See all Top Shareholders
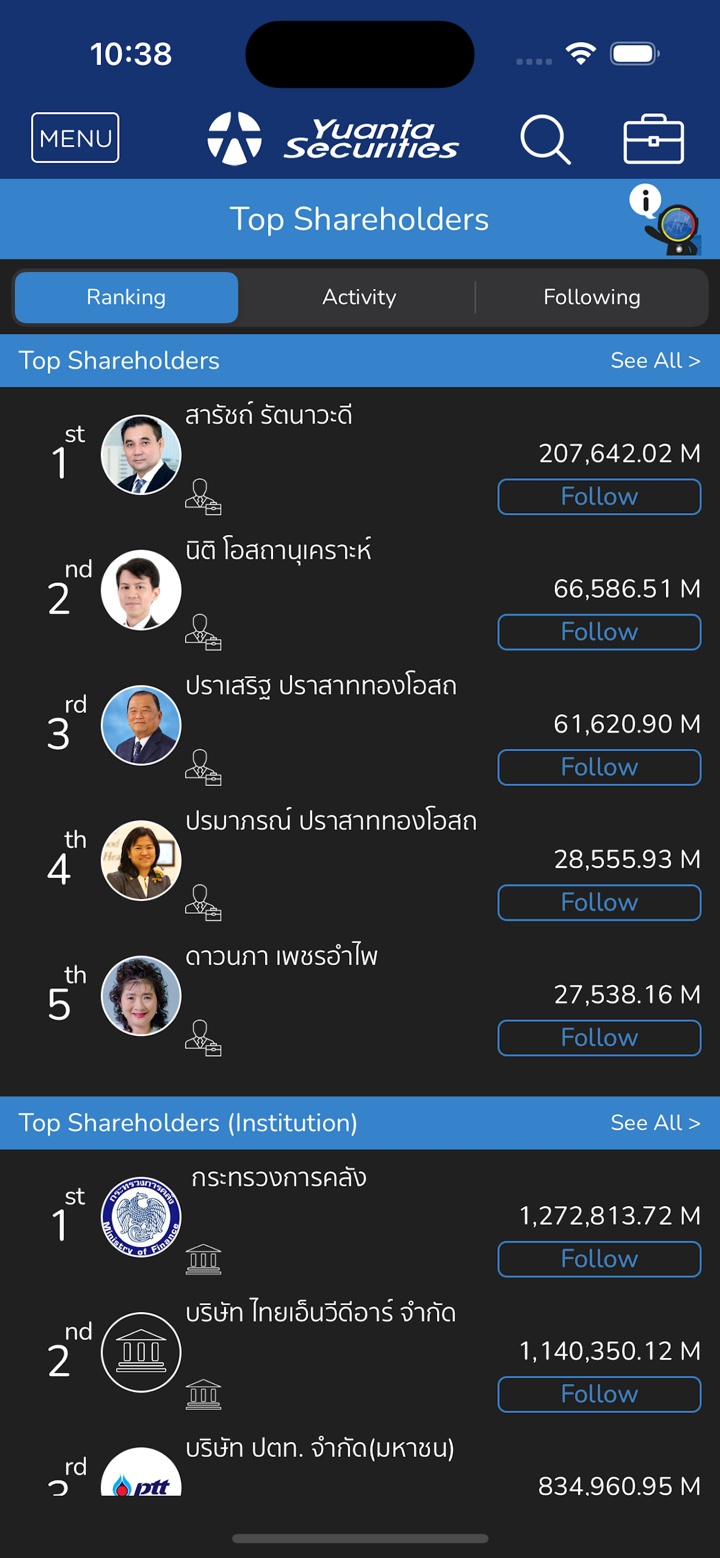Screen dimensions: 720x1558 [x=655, y=360]
